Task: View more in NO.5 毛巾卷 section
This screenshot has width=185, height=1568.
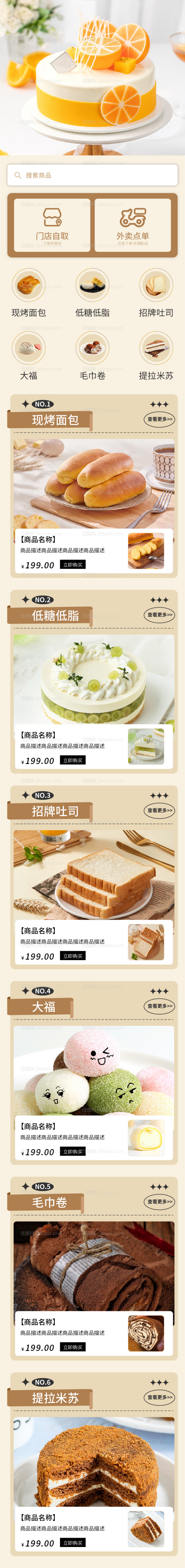Action: (x=160, y=1202)
